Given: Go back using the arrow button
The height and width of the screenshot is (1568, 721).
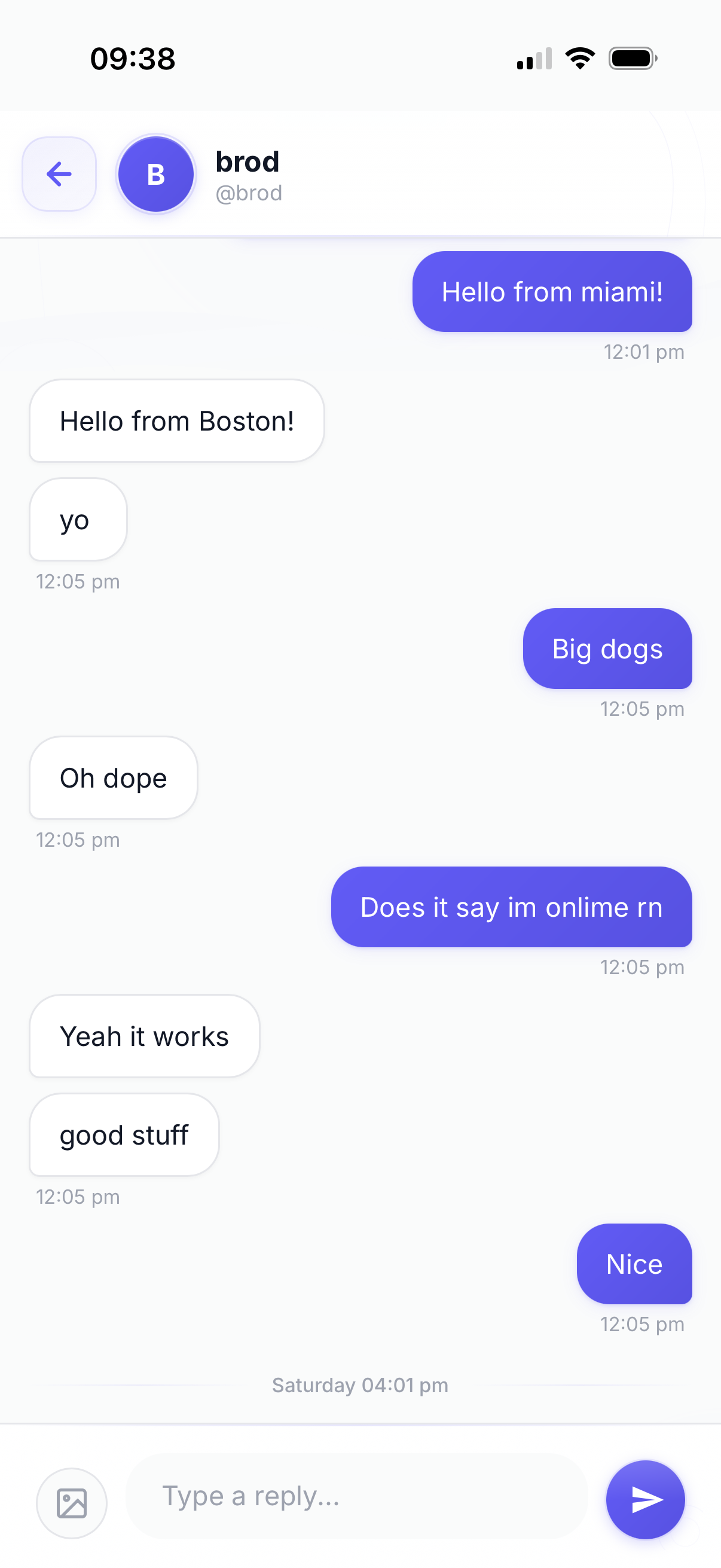Looking at the screenshot, I should tap(59, 174).
